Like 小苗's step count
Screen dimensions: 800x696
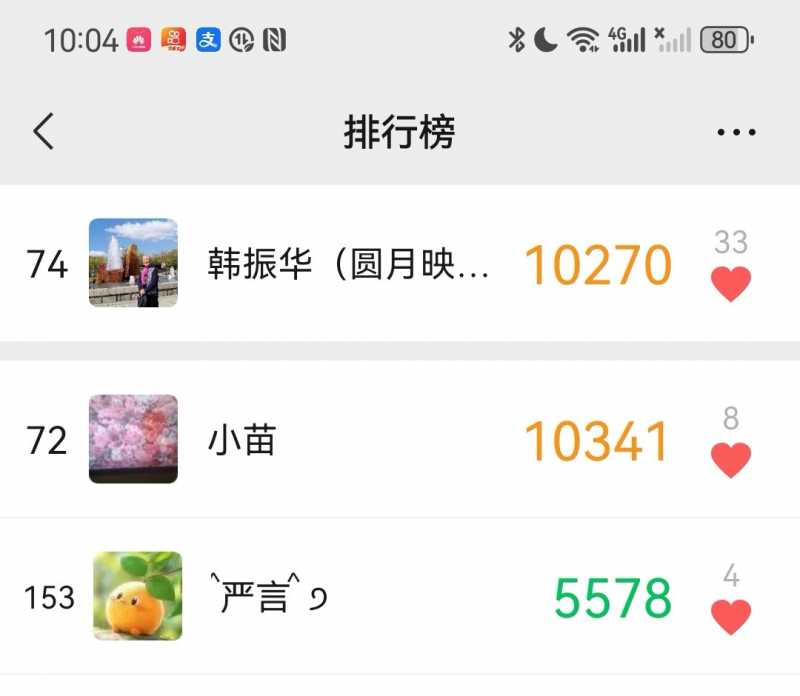click(731, 460)
